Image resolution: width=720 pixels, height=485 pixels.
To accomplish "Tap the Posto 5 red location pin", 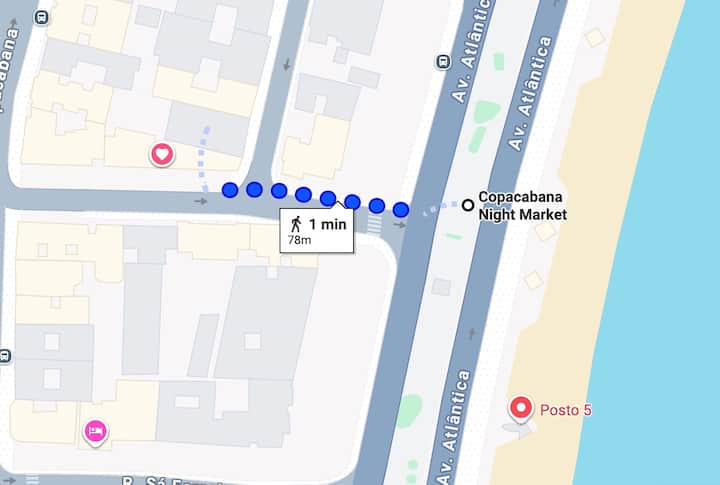I will (521, 408).
